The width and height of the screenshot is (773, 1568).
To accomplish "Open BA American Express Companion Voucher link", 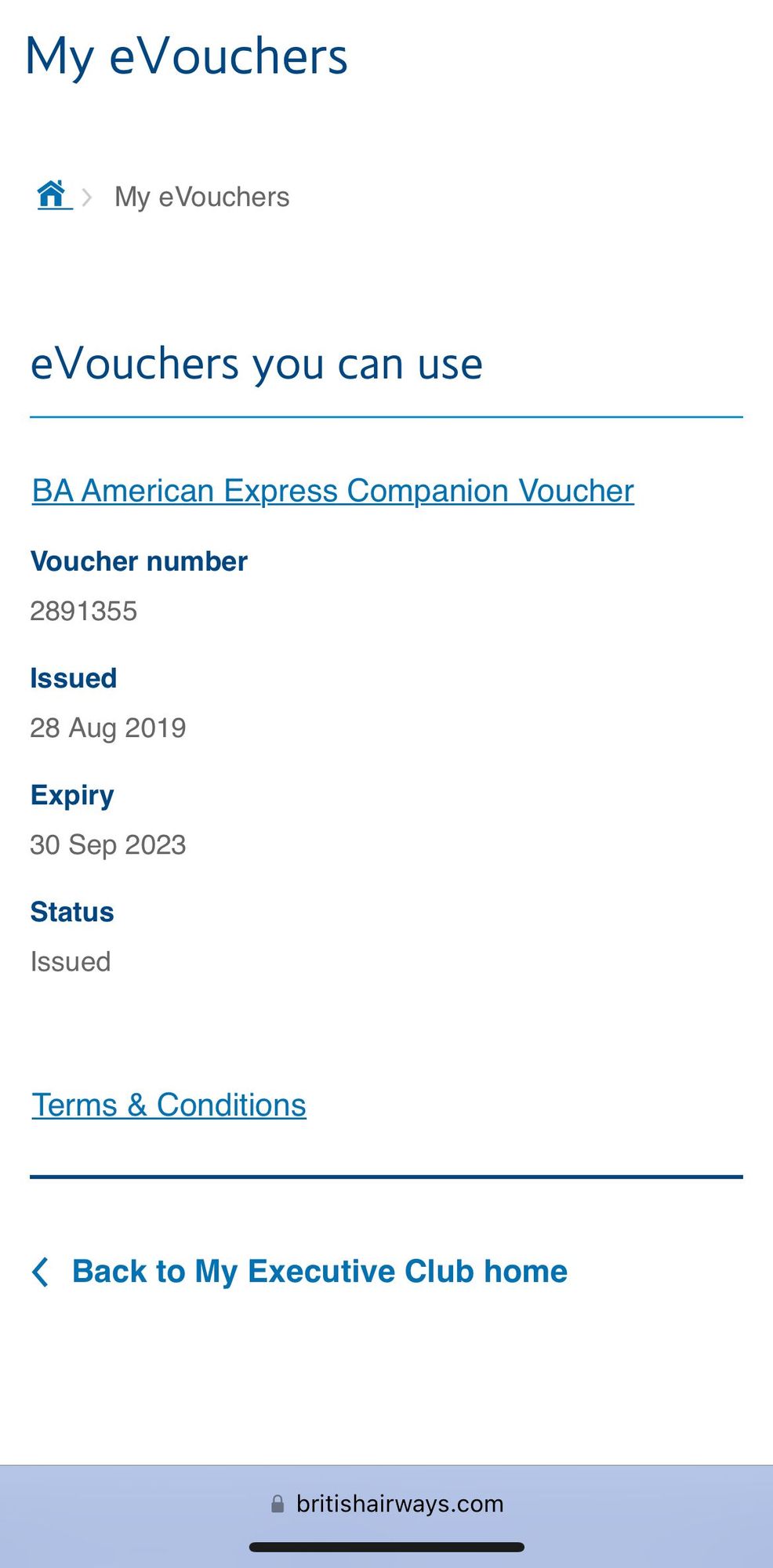I will coord(332,491).
